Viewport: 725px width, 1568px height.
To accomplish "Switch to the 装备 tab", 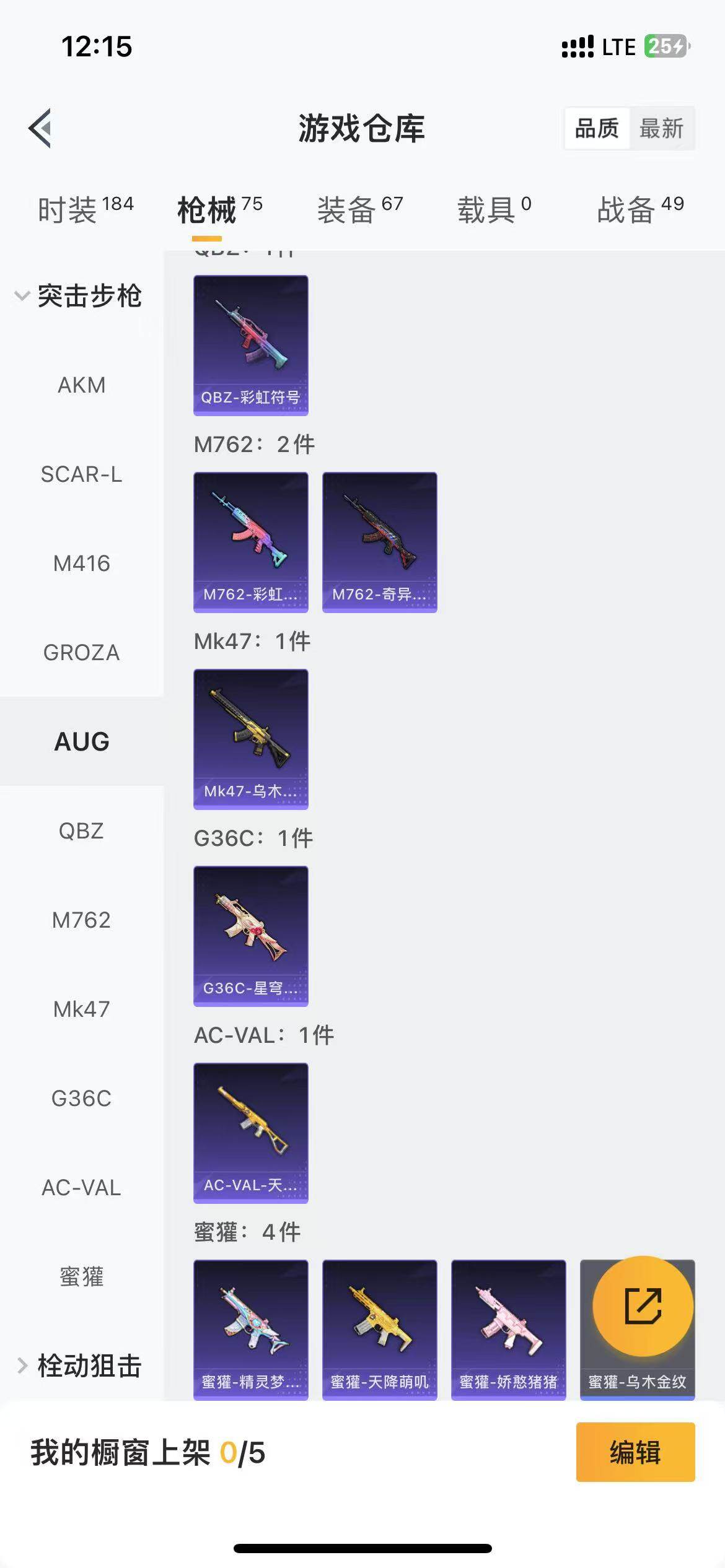I will point(359,210).
